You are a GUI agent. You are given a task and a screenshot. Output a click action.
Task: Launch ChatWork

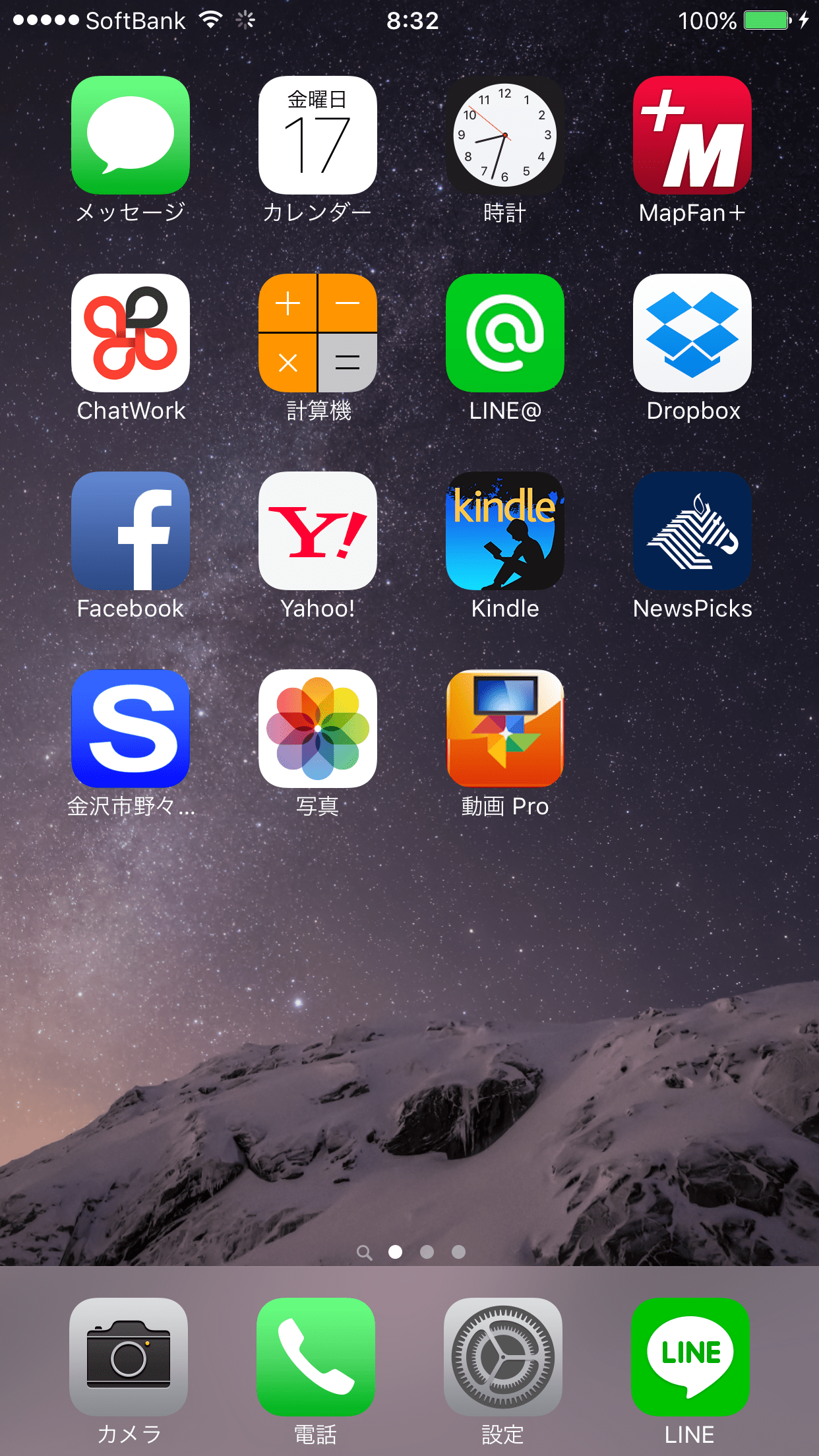pyautogui.click(x=131, y=333)
